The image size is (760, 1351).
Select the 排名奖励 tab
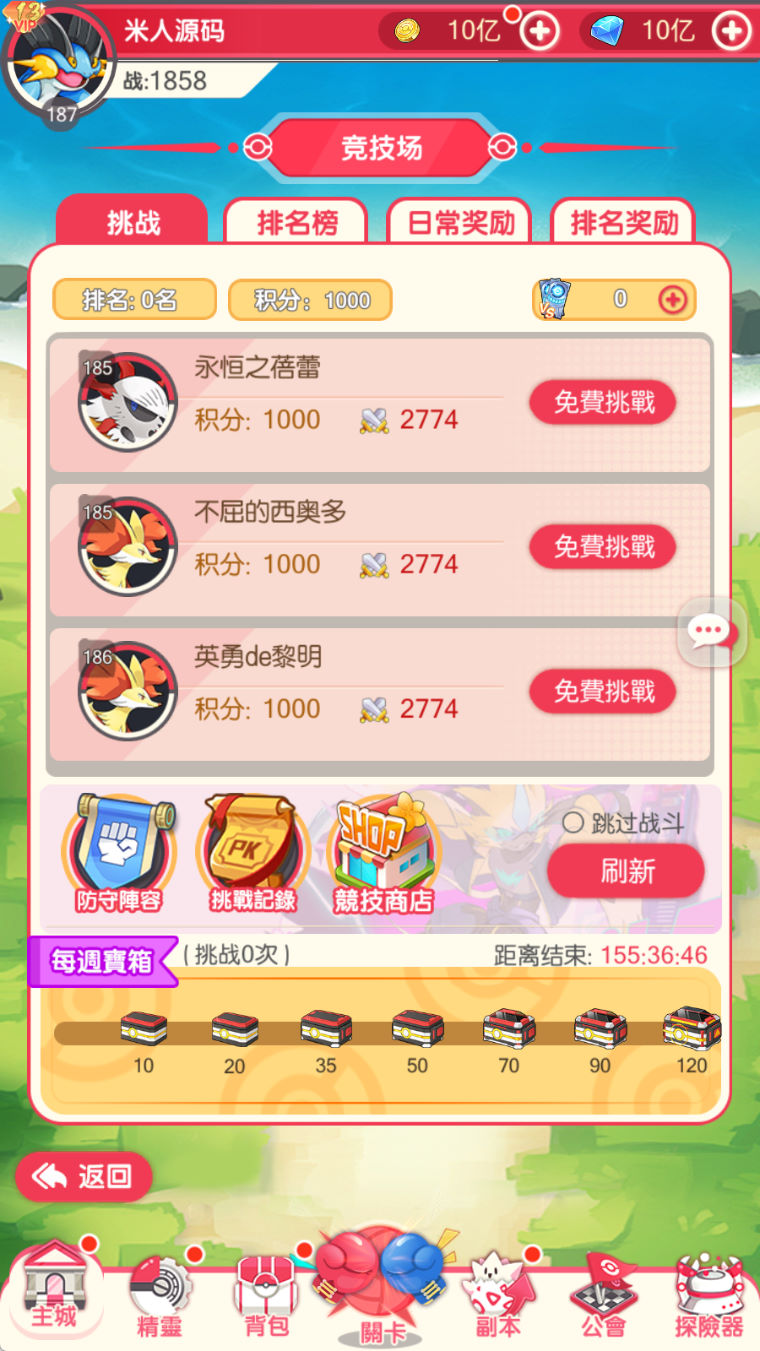click(624, 222)
